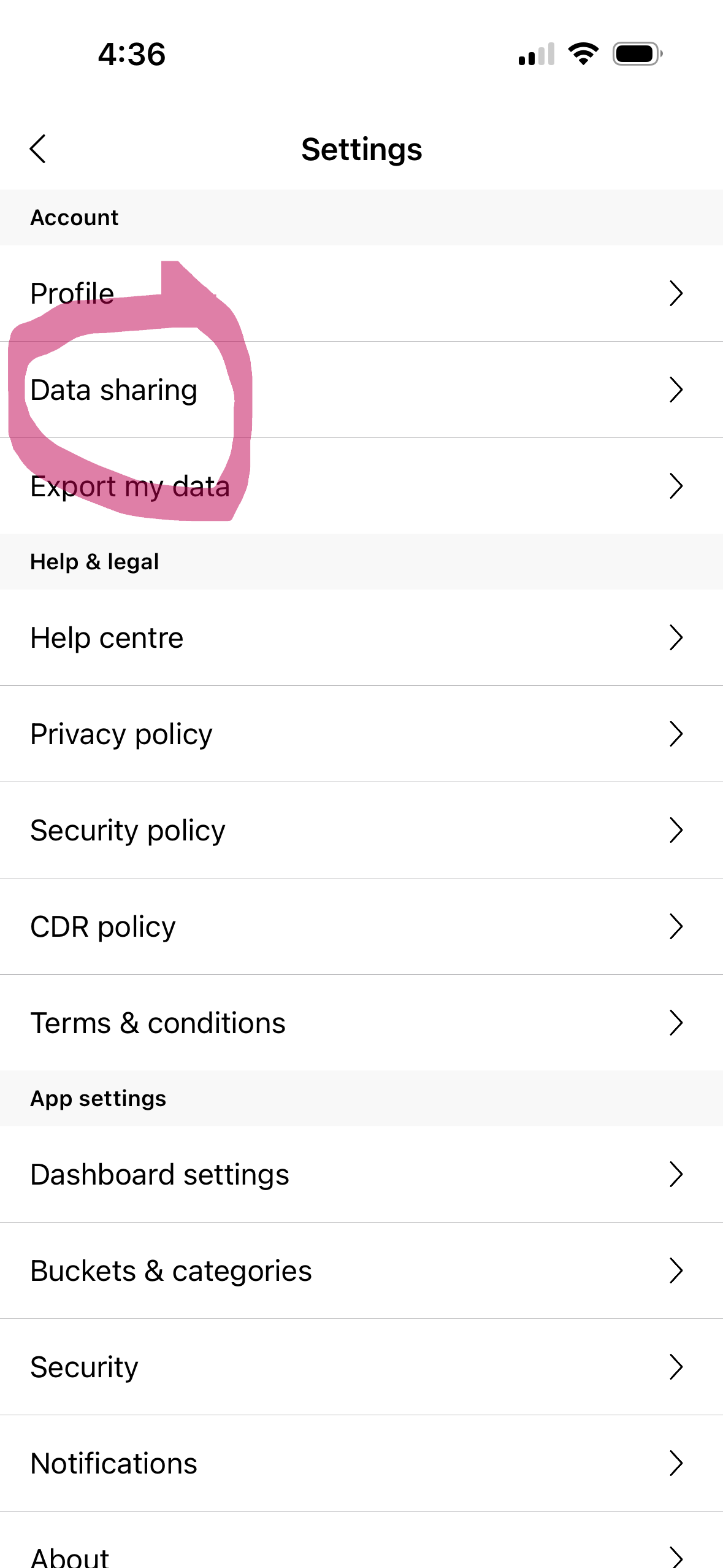Open Terms & conditions
The width and height of the screenshot is (723, 1568).
361,1023
